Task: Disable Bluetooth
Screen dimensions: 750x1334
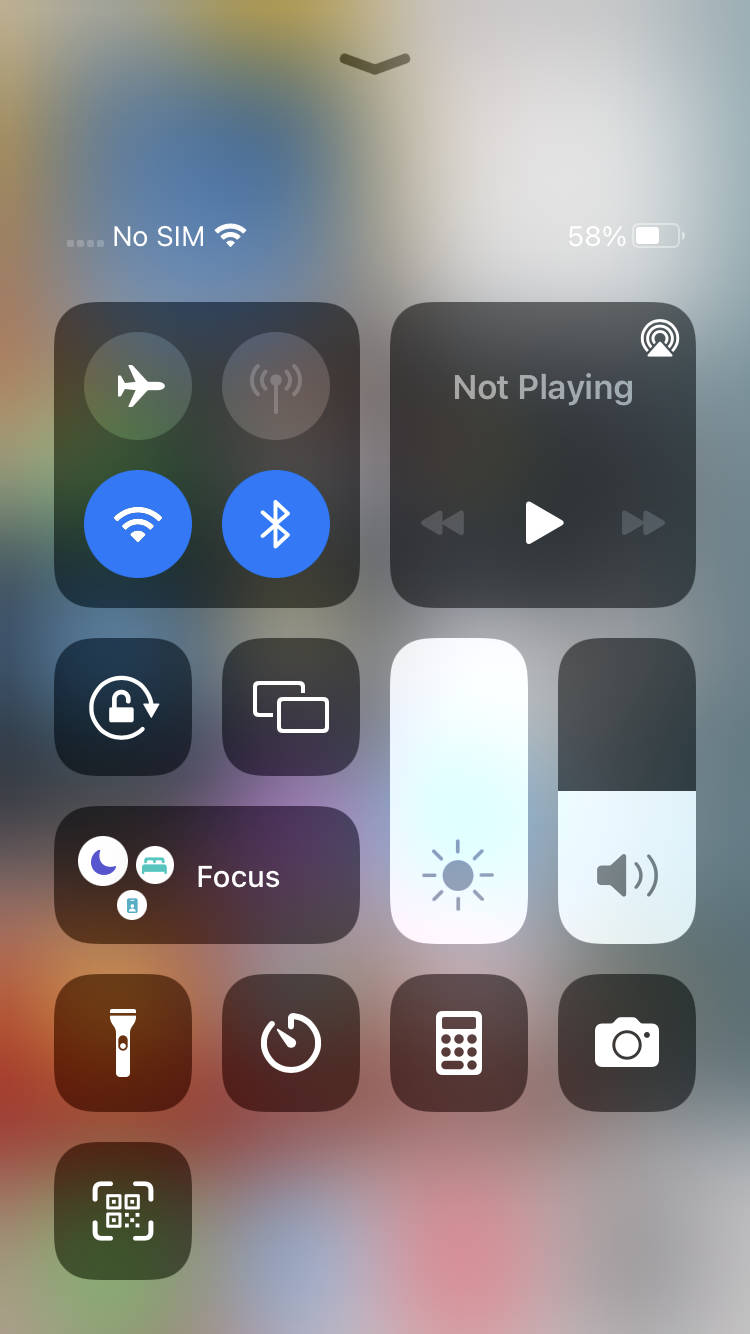Action: pos(276,524)
